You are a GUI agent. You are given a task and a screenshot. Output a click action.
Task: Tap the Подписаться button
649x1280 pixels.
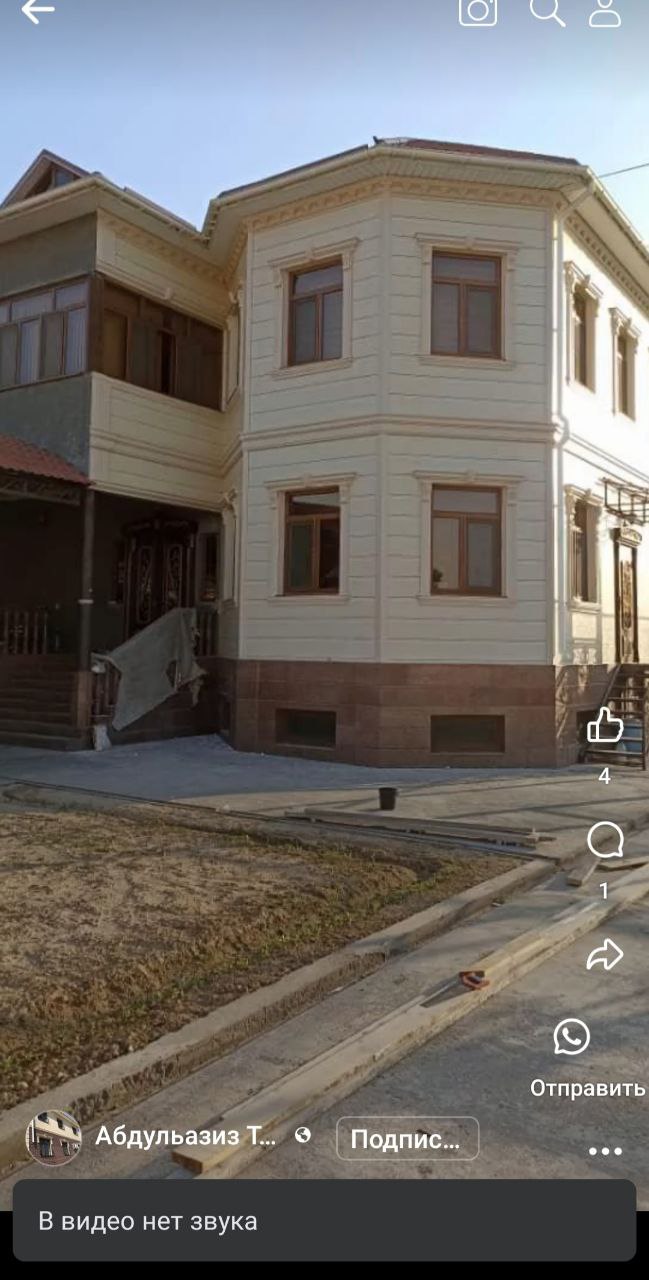click(x=407, y=1138)
